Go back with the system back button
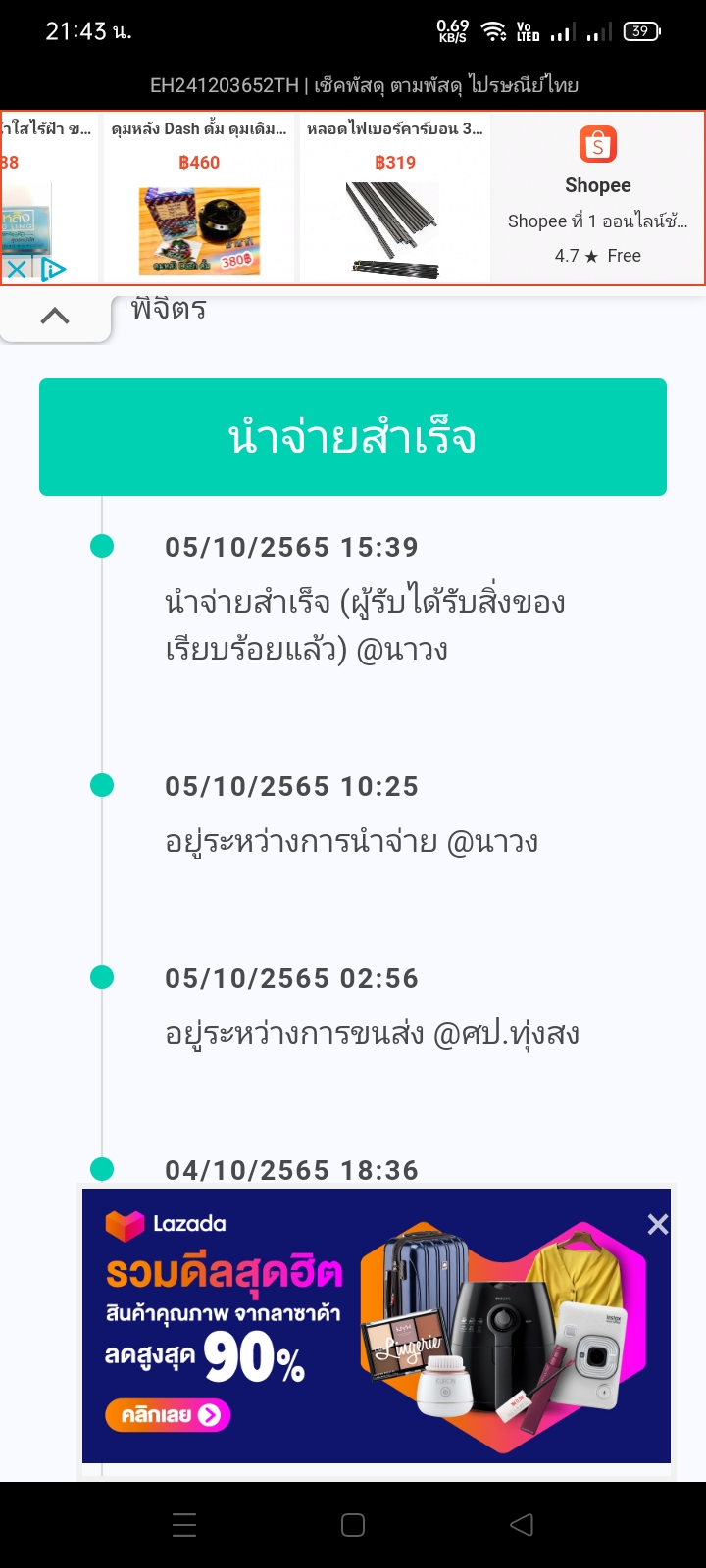706x1568 pixels. tap(522, 1524)
